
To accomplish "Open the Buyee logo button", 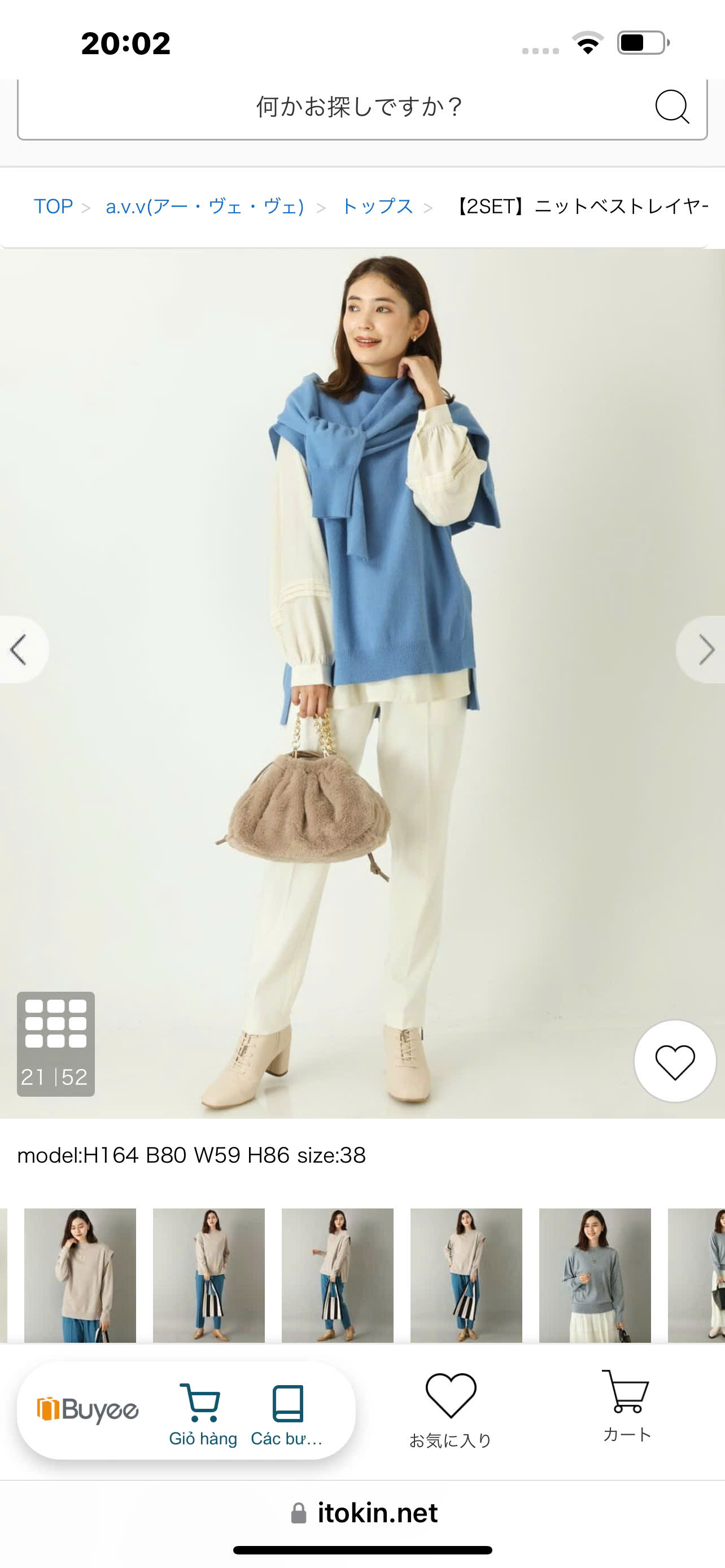I will click(88, 1410).
